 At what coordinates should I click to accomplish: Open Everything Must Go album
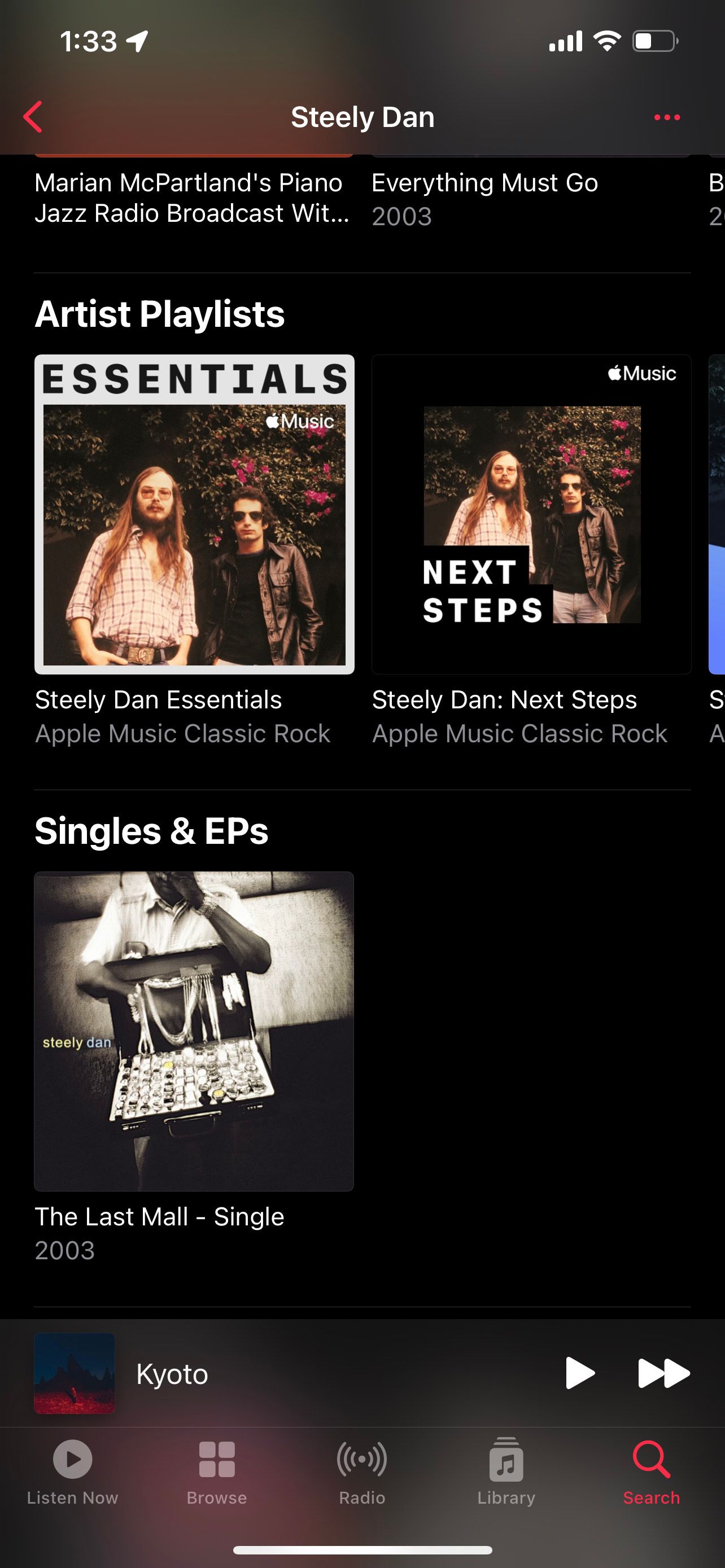(484, 183)
